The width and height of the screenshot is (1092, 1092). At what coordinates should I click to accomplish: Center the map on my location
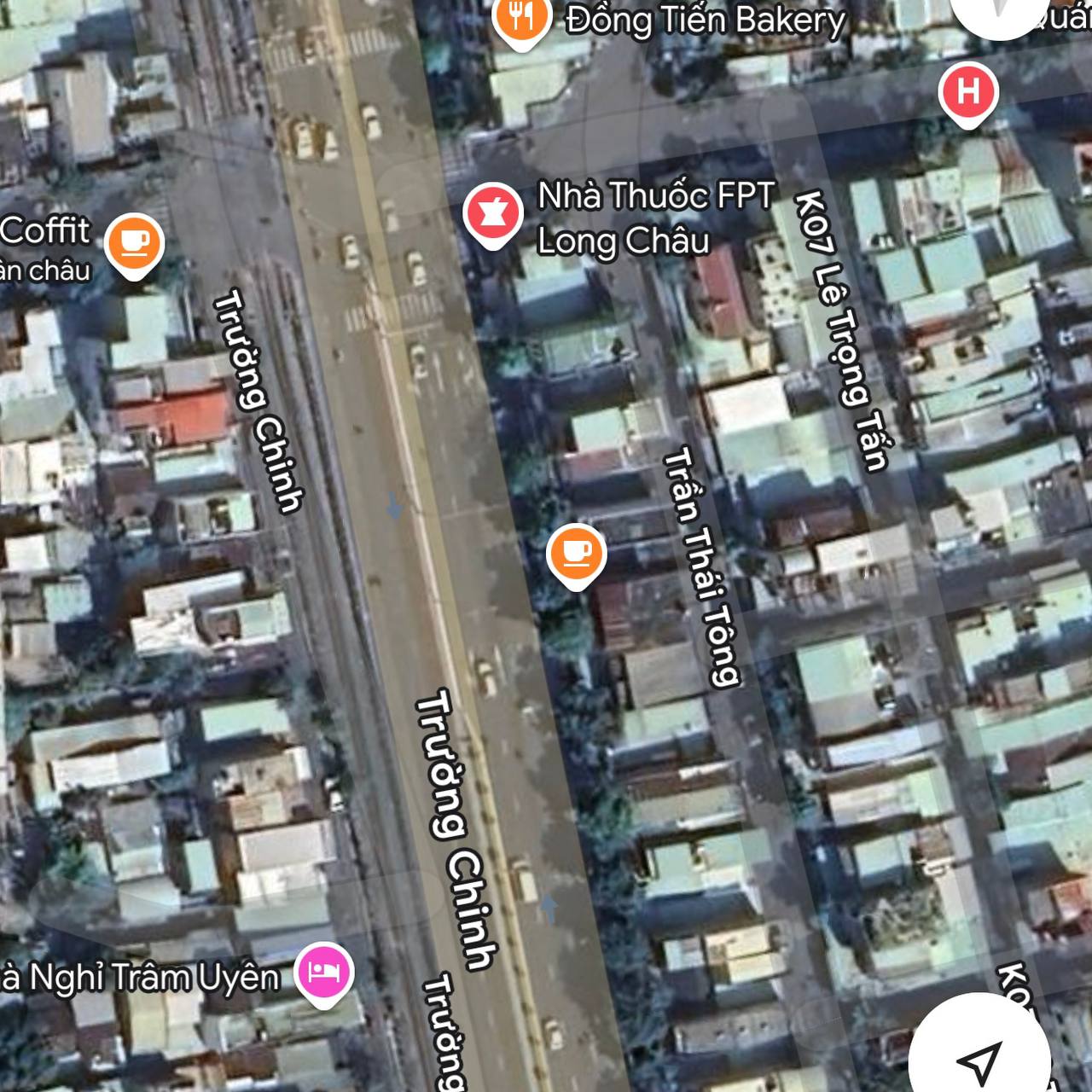pyautogui.click(x=979, y=1060)
